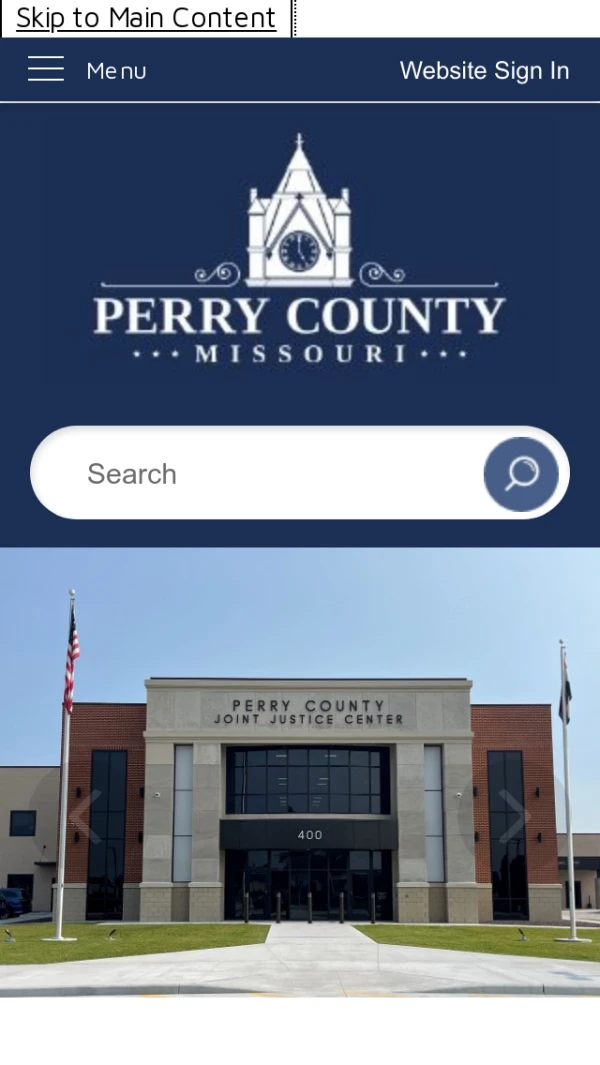The image size is (600, 1065).
Task: Go to the Perry County Missouri homepage logo
Action: pos(300,250)
